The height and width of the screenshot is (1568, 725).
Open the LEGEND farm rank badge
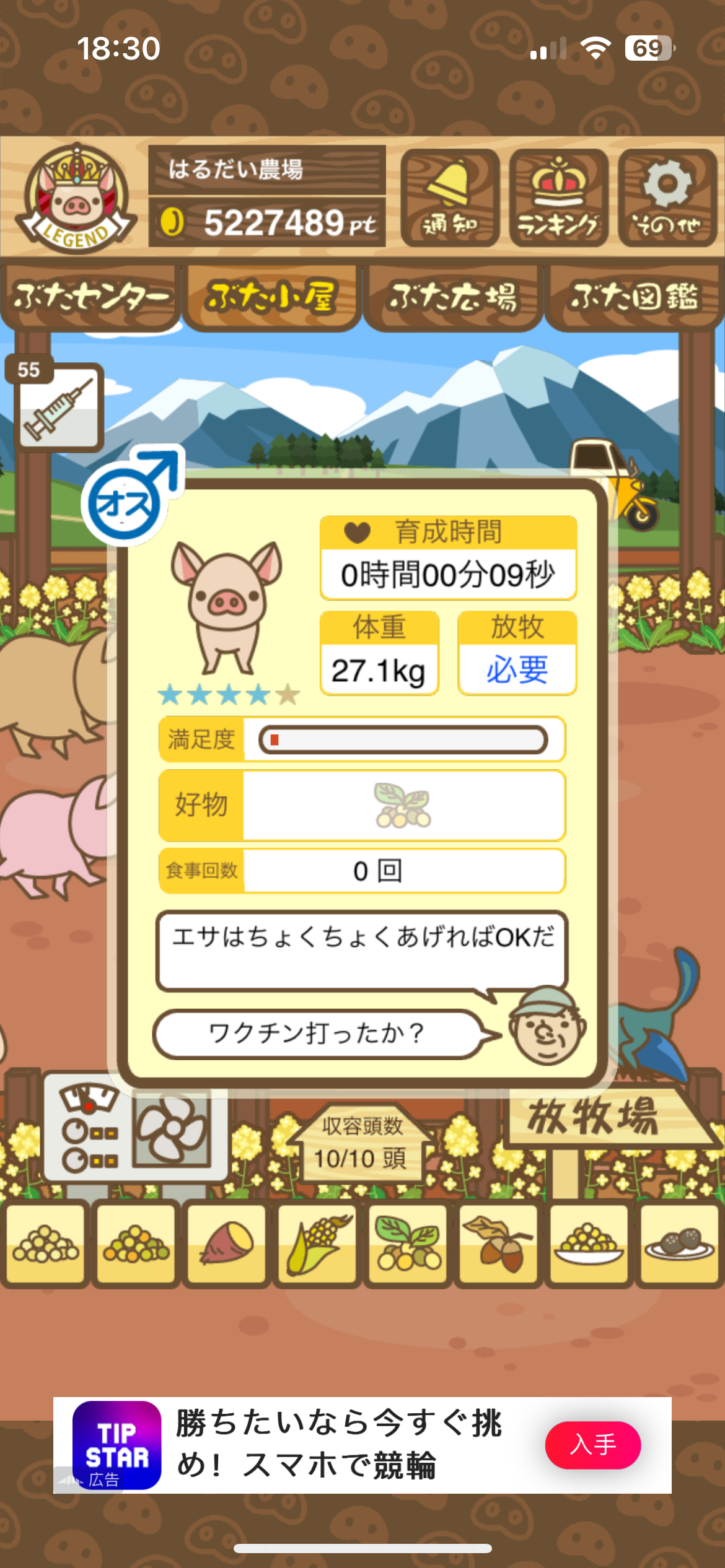pos(76,199)
